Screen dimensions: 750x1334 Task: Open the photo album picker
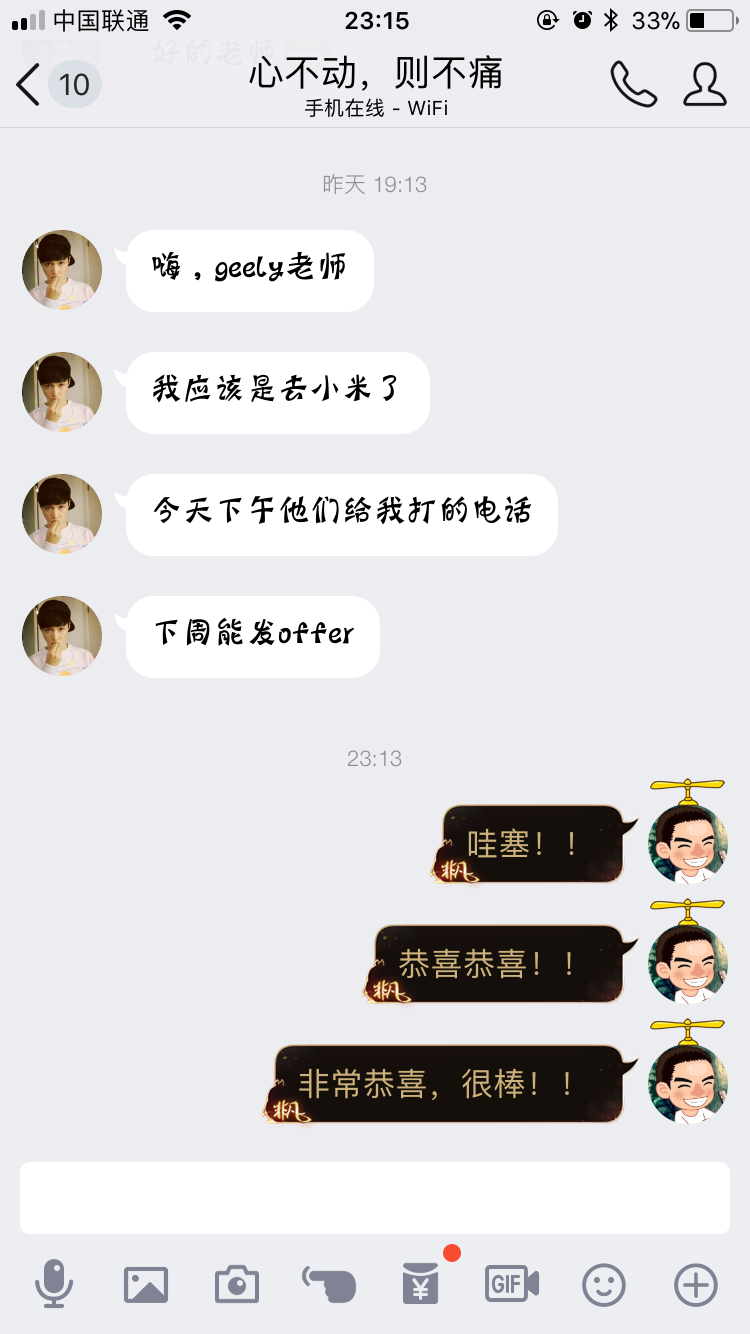146,1286
